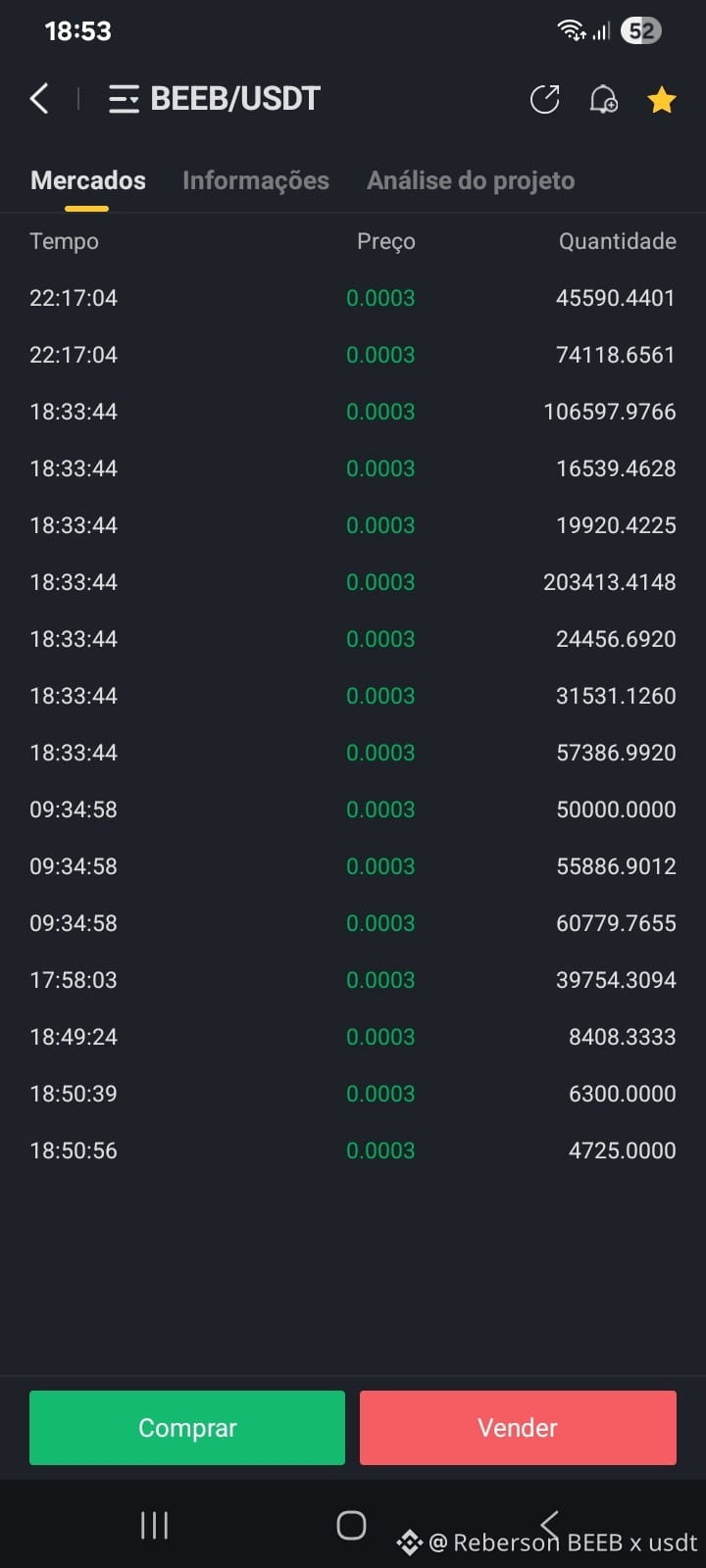Share this trading pair
Image resolution: width=706 pixels, height=1568 pixels.
pyautogui.click(x=545, y=99)
